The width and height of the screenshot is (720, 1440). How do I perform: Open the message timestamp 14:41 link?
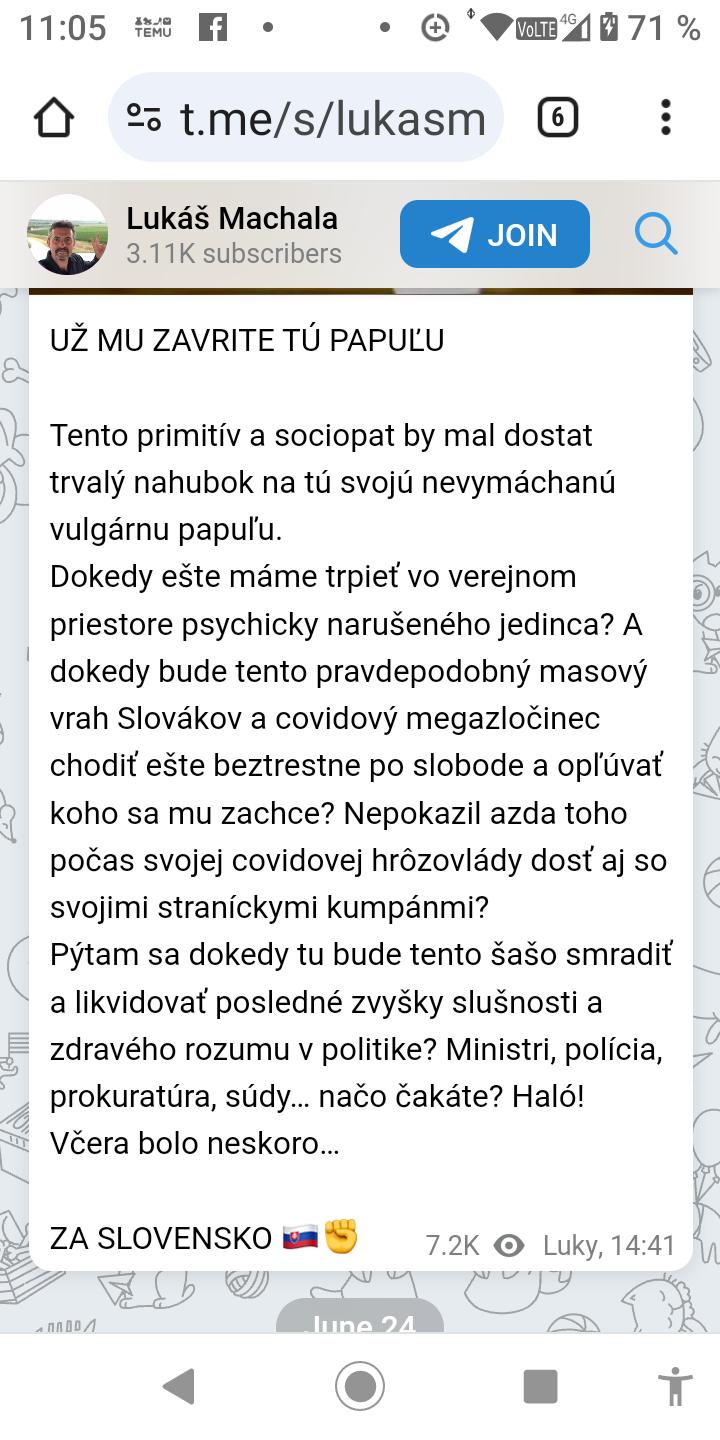tap(643, 1245)
